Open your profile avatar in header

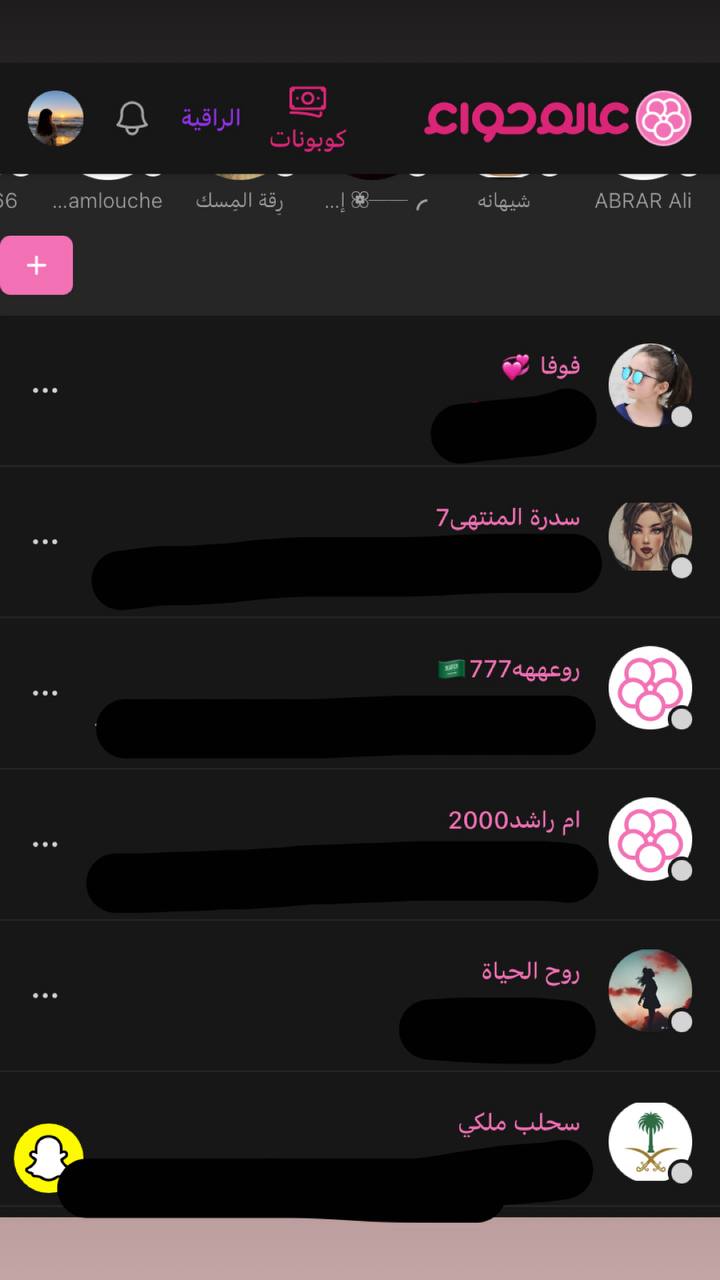55,118
